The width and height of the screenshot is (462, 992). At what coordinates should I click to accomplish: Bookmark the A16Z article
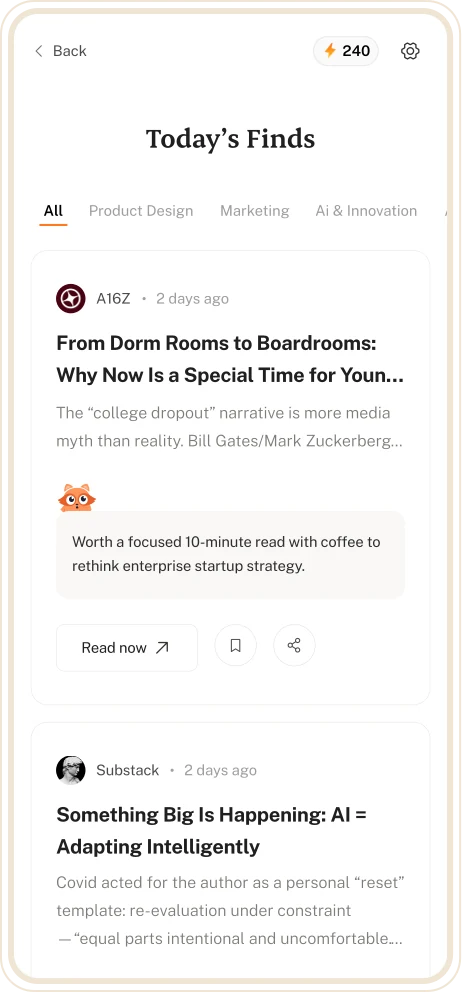[235, 646]
